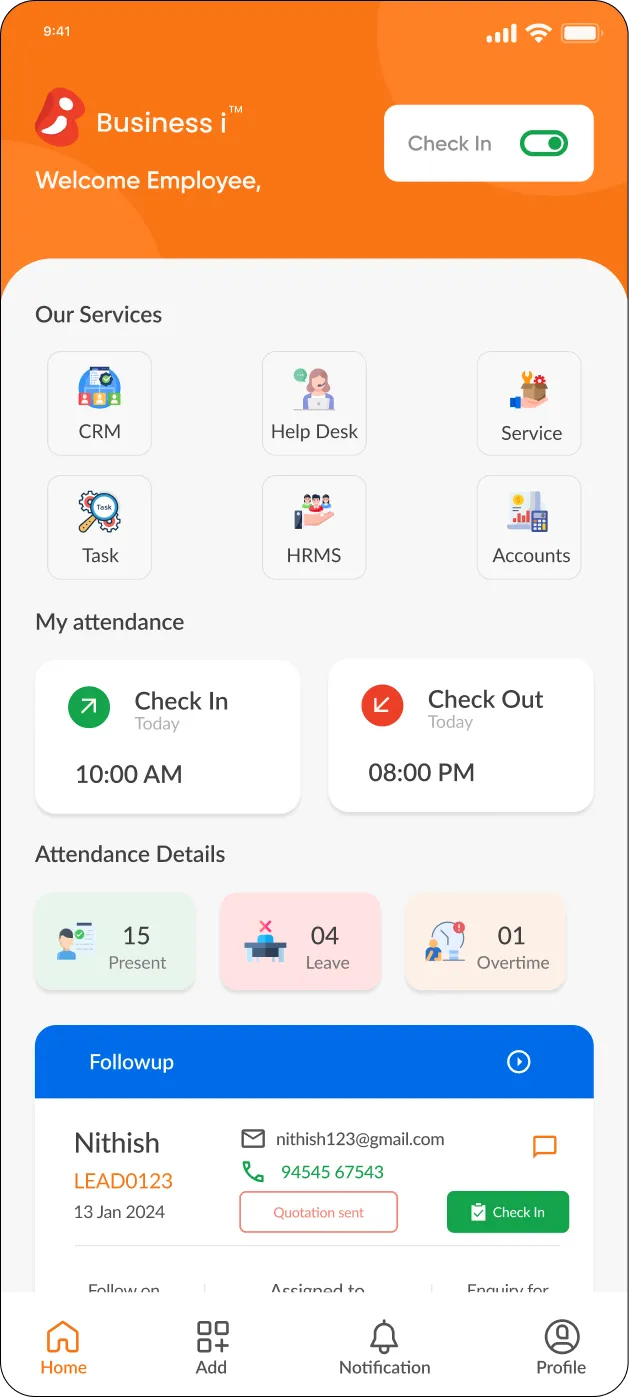Screen dimensions: 629x1397
Task: Open the Present days card
Action: [115, 942]
